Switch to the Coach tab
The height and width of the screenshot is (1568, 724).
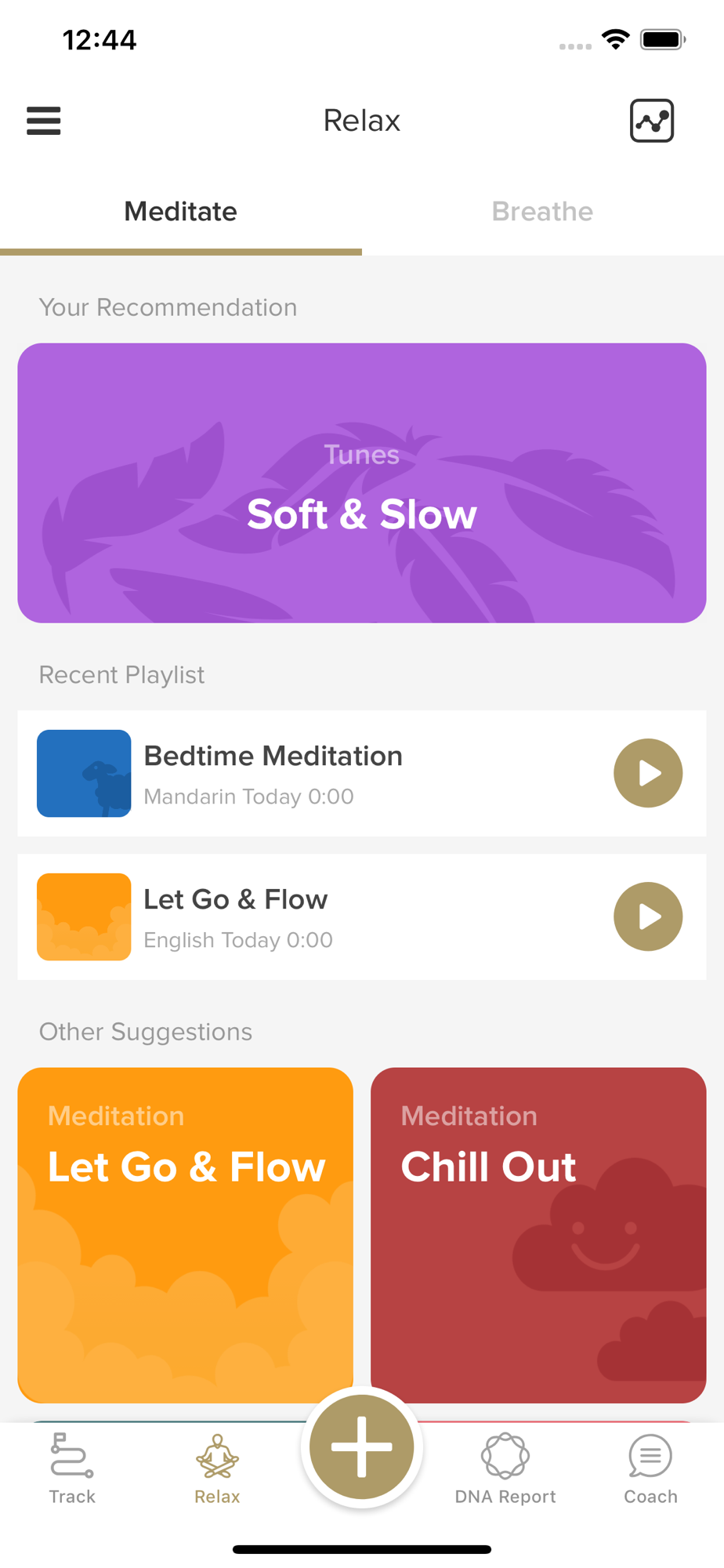pyautogui.click(x=650, y=1468)
